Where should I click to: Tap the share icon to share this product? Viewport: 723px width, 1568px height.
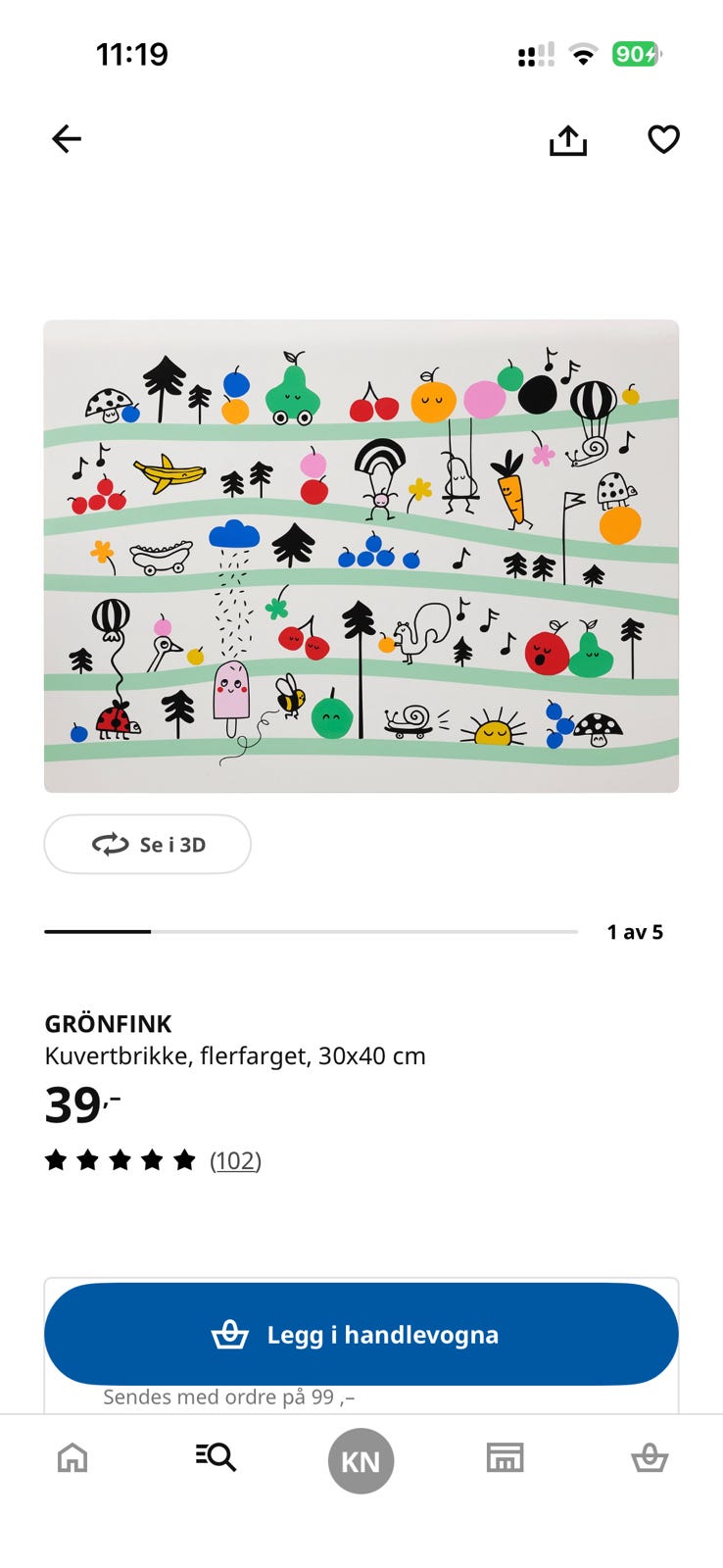pyautogui.click(x=568, y=138)
